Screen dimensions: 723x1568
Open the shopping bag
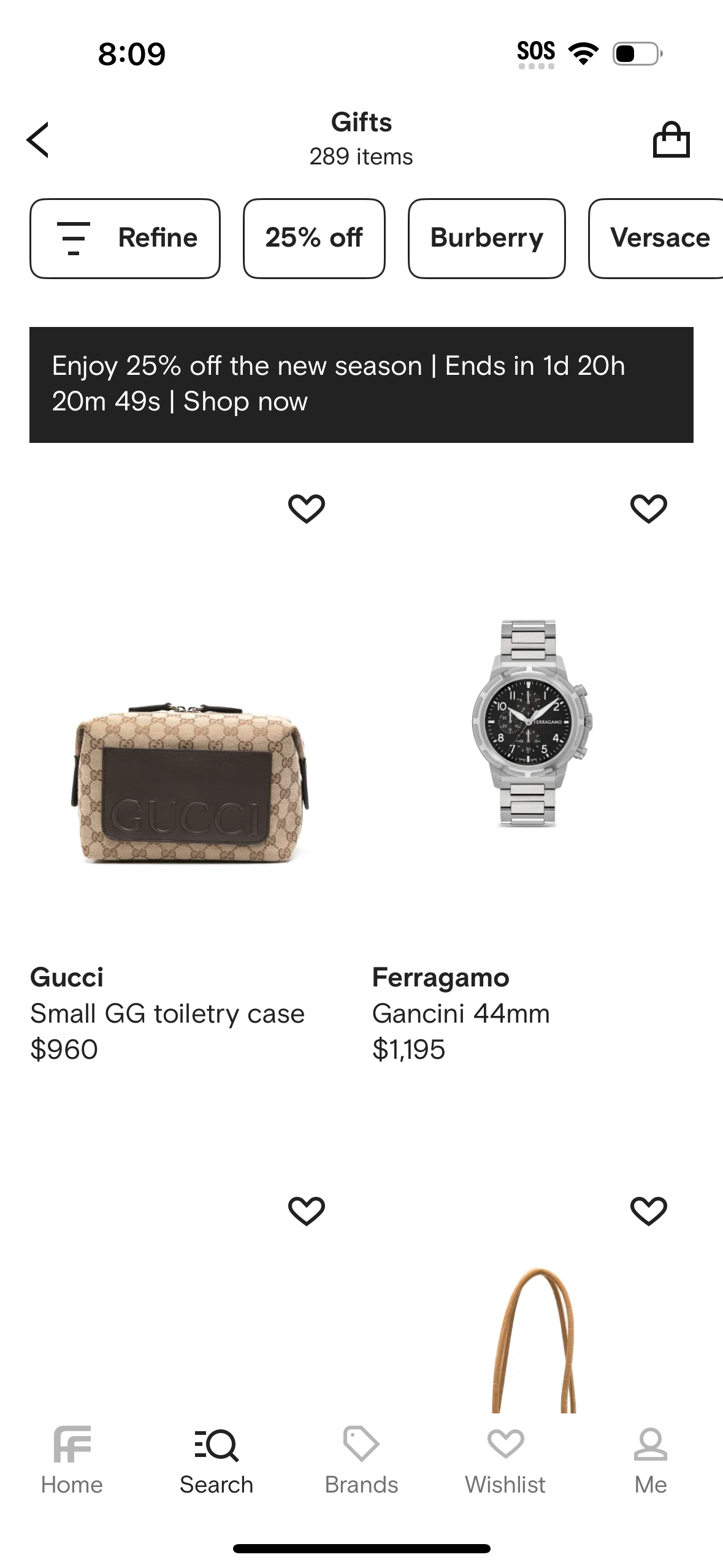coord(672,139)
